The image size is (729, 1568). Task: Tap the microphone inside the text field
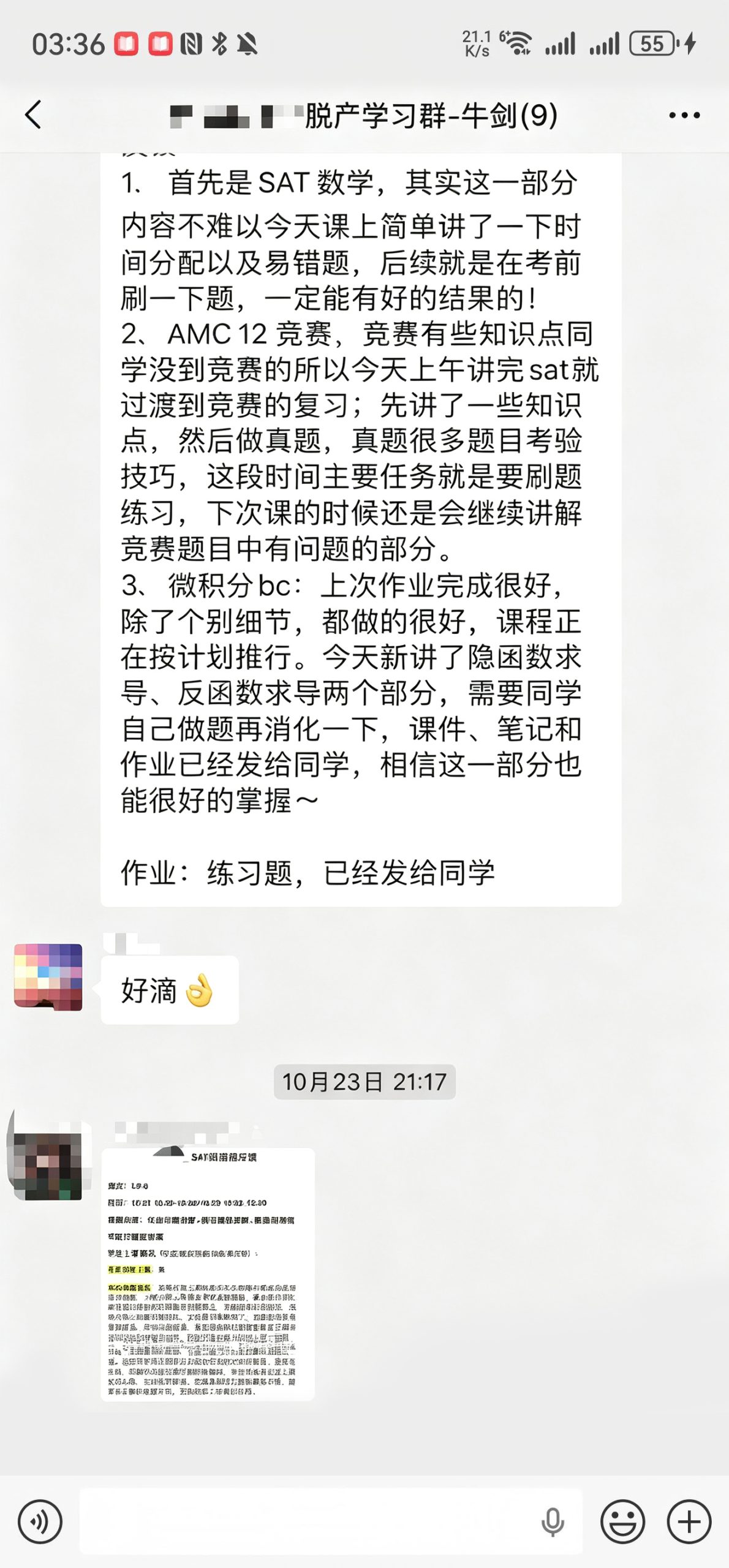pyautogui.click(x=553, y=1522)
